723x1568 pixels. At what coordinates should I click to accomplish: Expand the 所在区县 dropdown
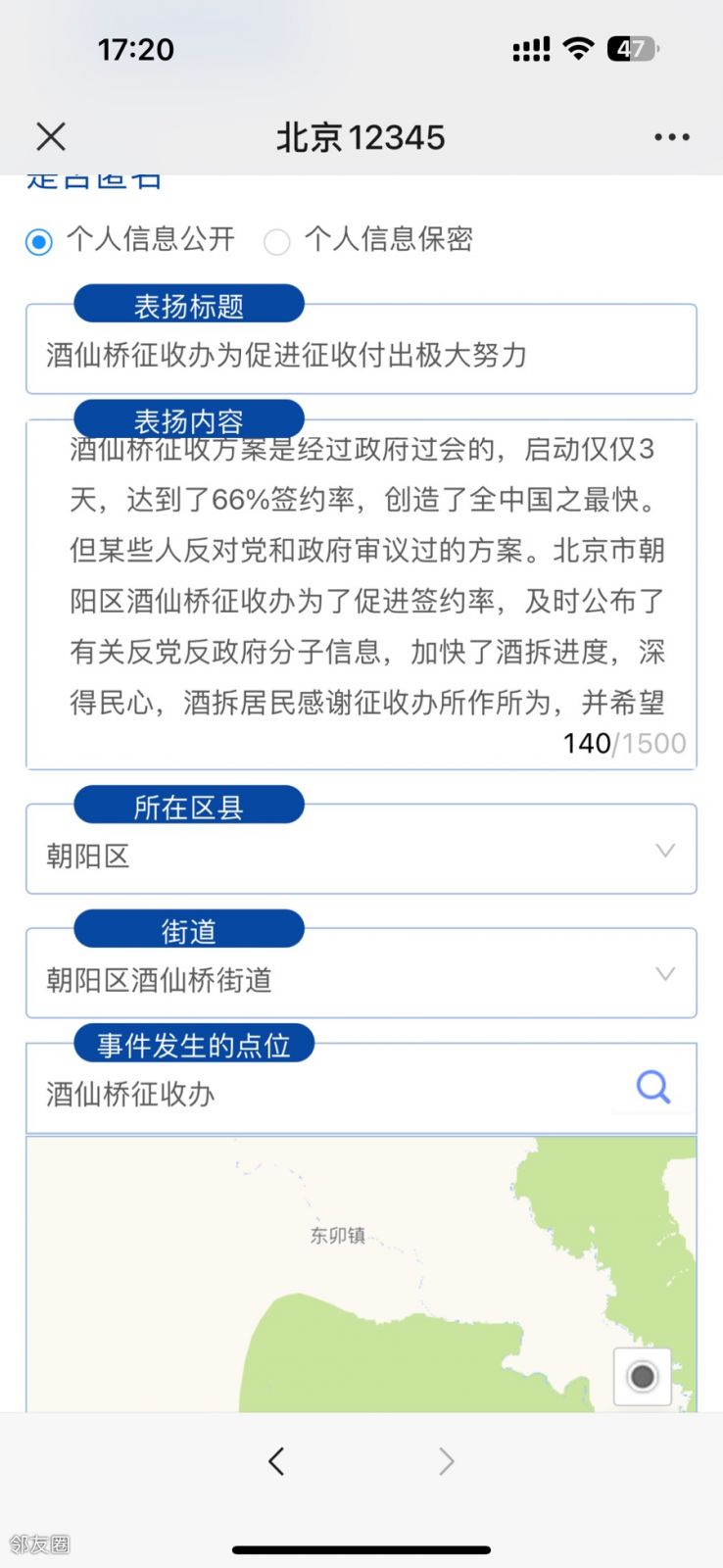pyautogui.click(x=664, y=851)
